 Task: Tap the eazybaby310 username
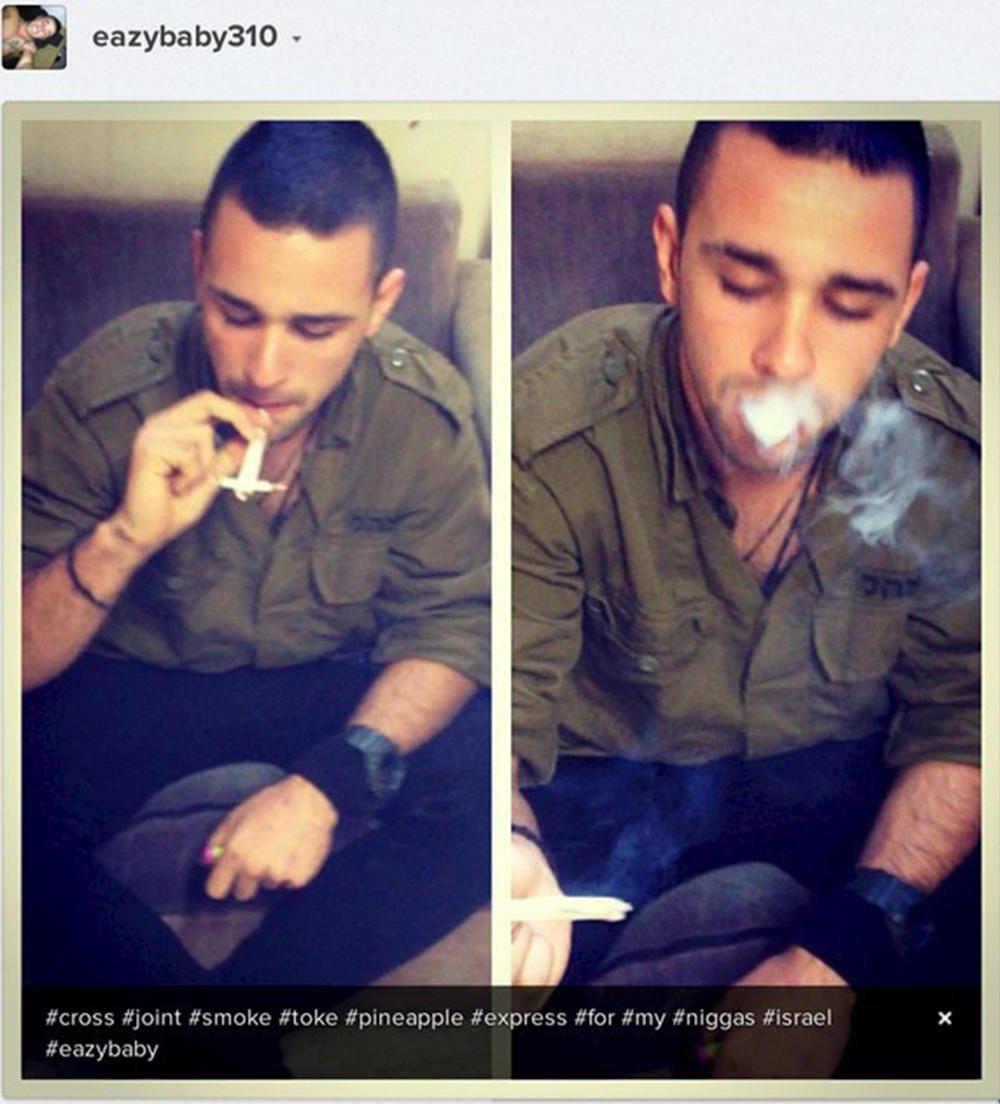(x=184, y=38)
